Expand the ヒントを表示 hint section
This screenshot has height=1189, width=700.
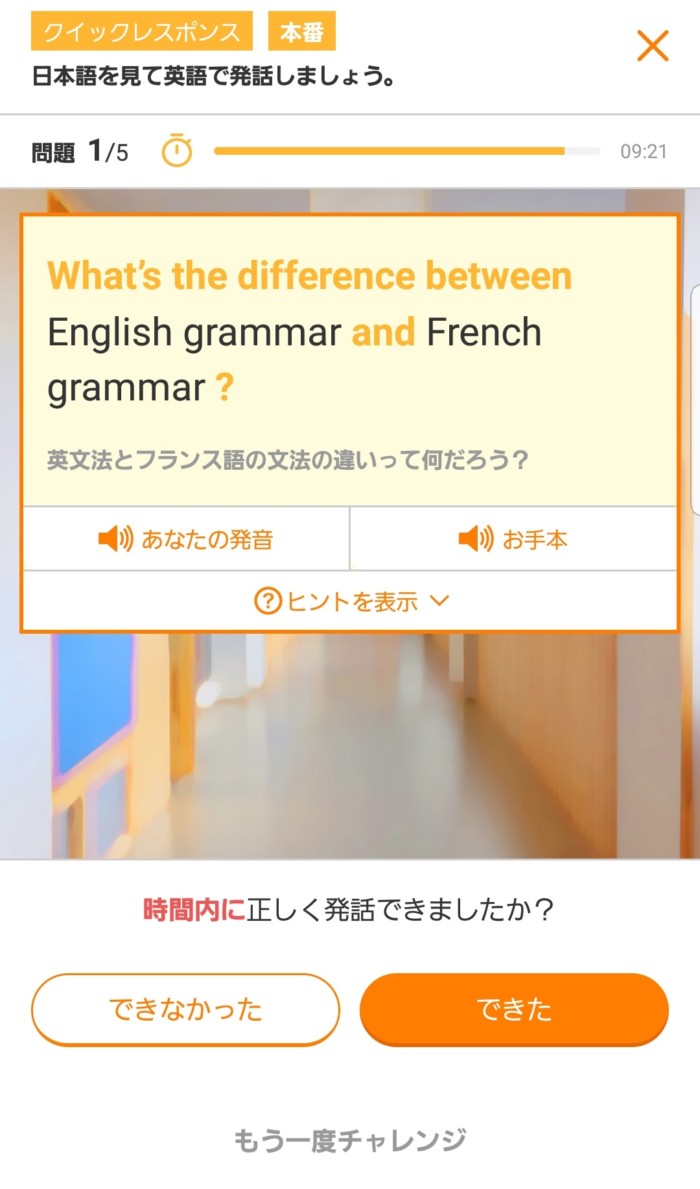(x=350, y=601)
